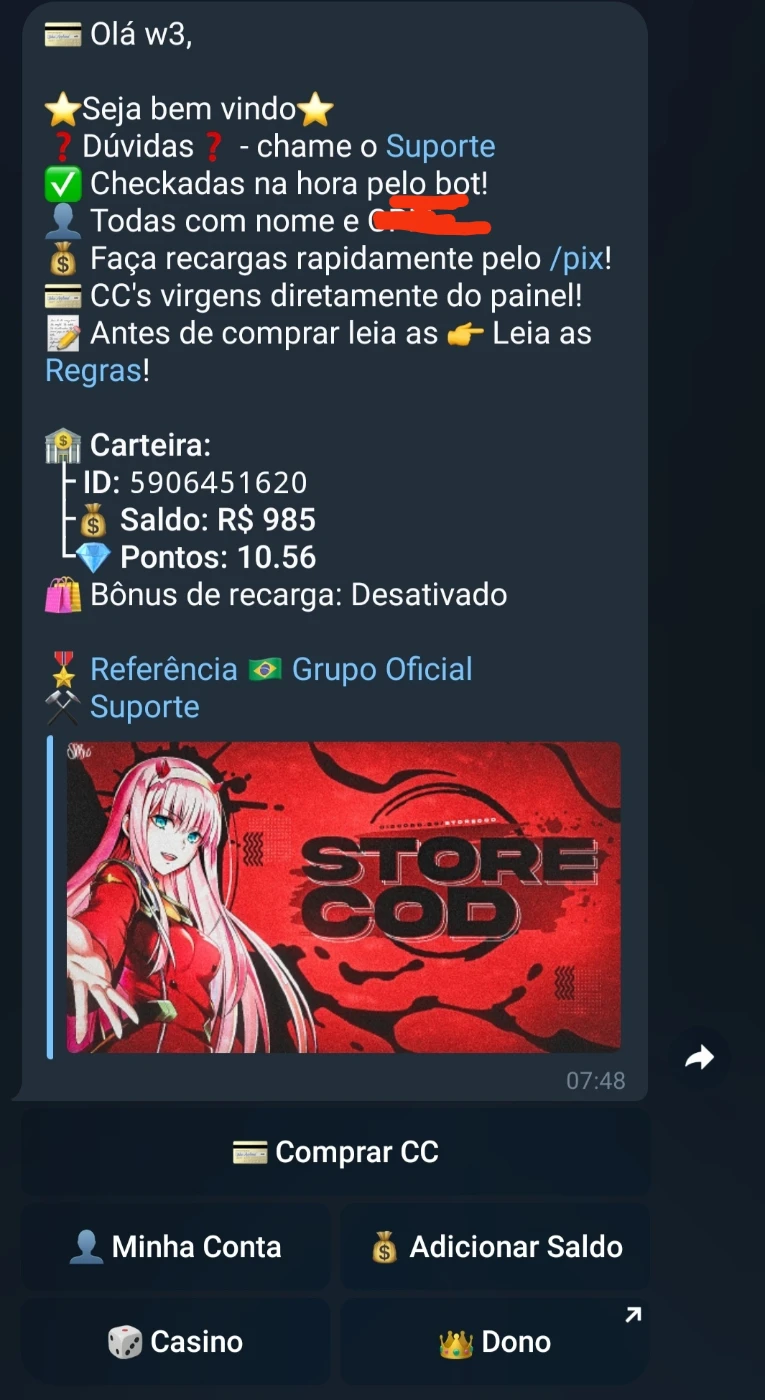
Task: Select Adicionar Saldo
Action: (495, 1247)
